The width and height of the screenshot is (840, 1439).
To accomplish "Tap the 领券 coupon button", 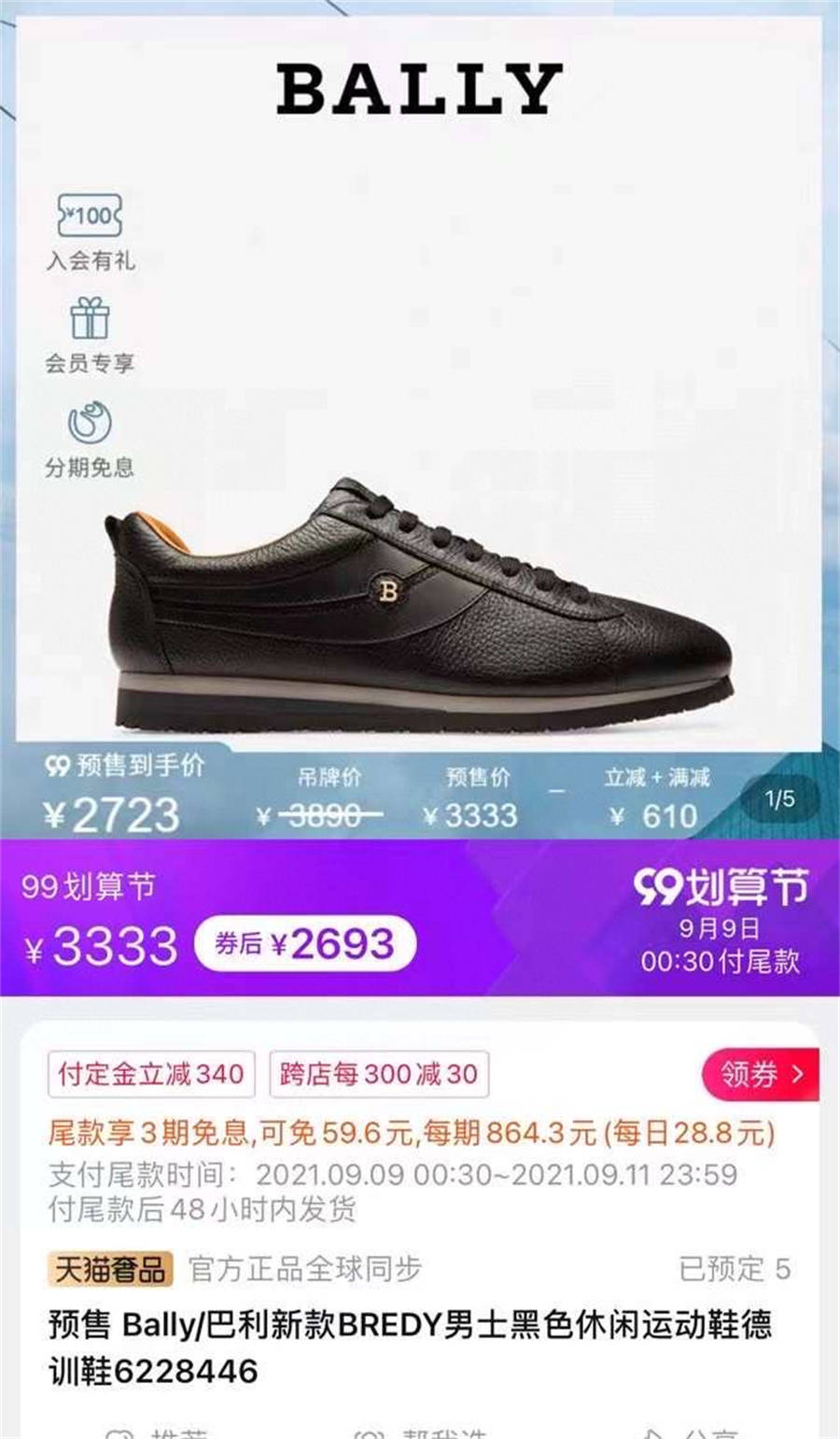I will click(x=760, y=1074).
